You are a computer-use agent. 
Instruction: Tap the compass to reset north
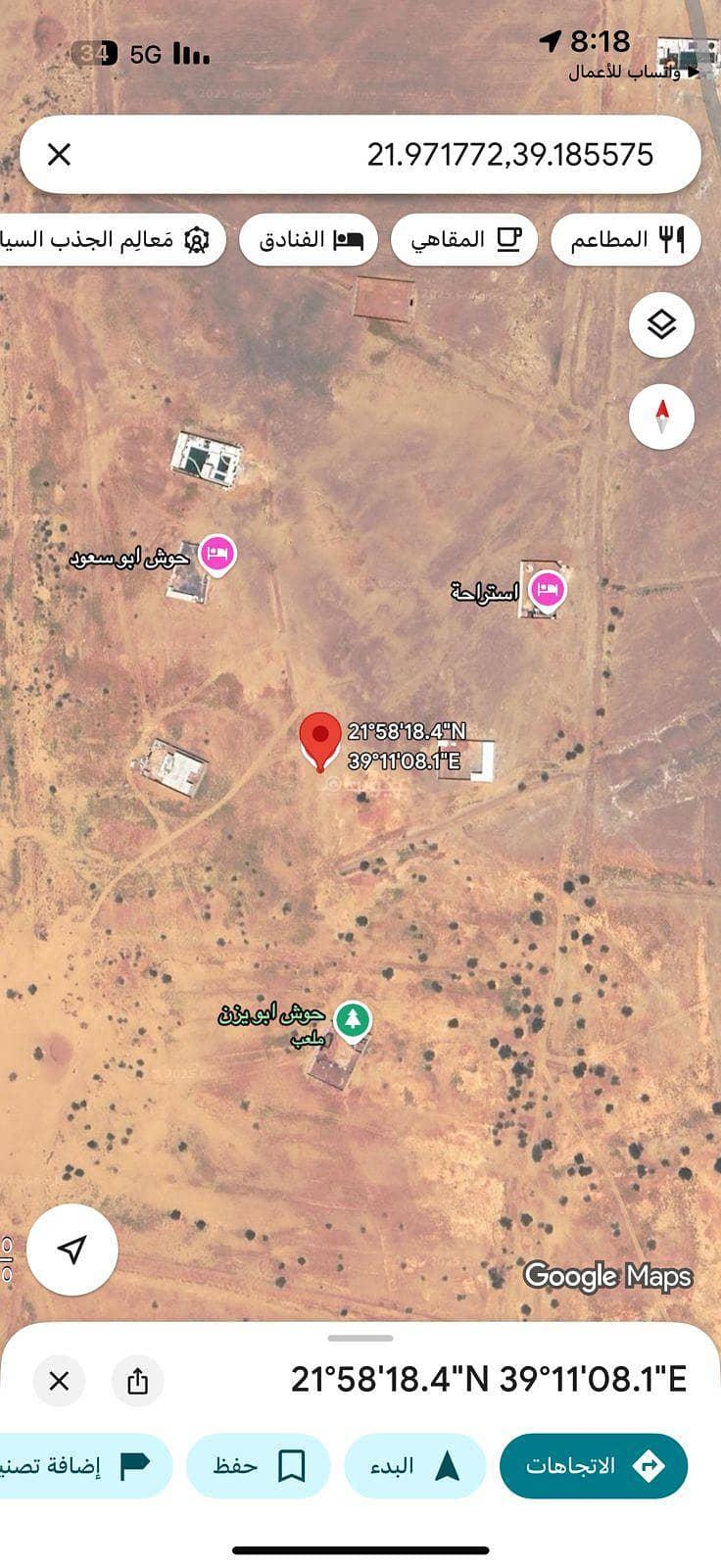(662, 416)
